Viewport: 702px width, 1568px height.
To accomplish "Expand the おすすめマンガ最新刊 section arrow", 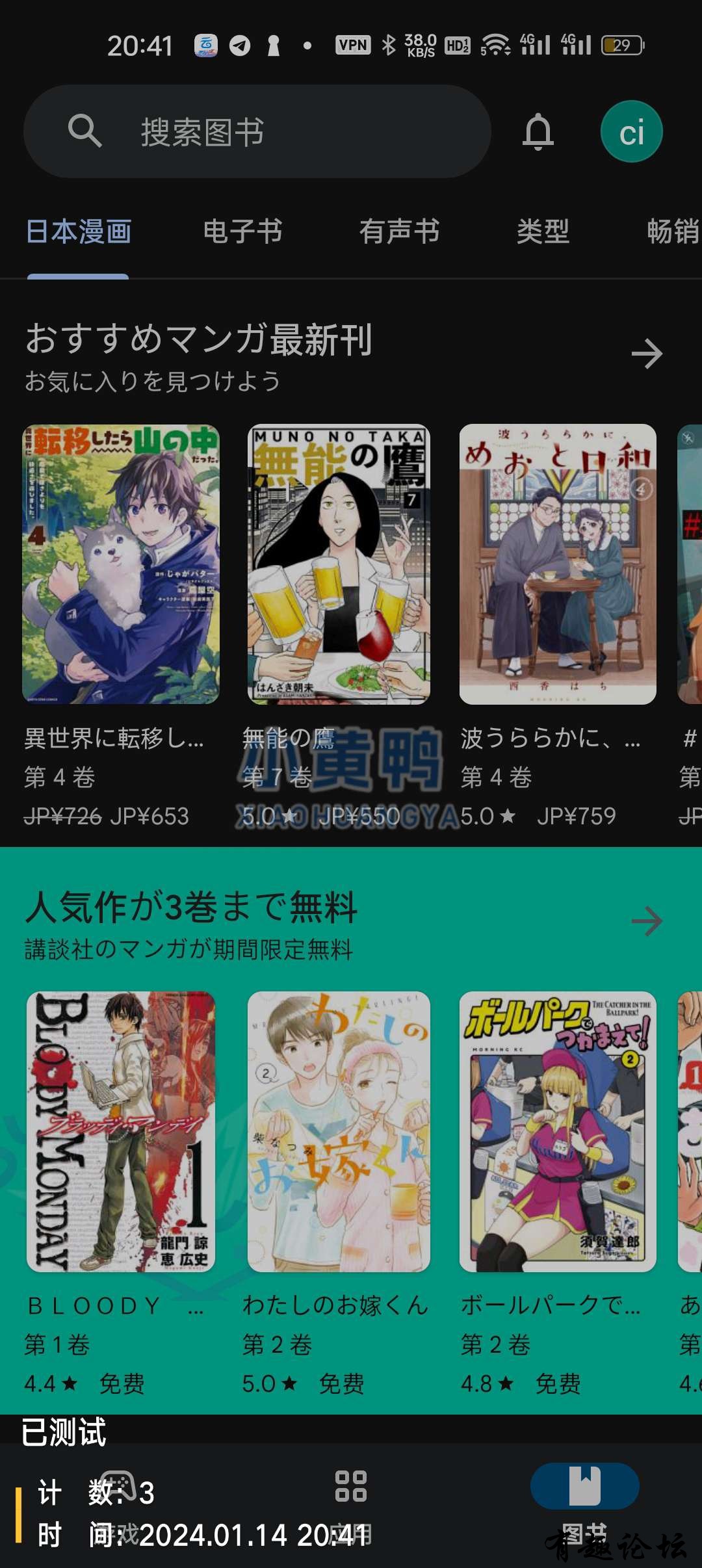I will click(647, 354).
